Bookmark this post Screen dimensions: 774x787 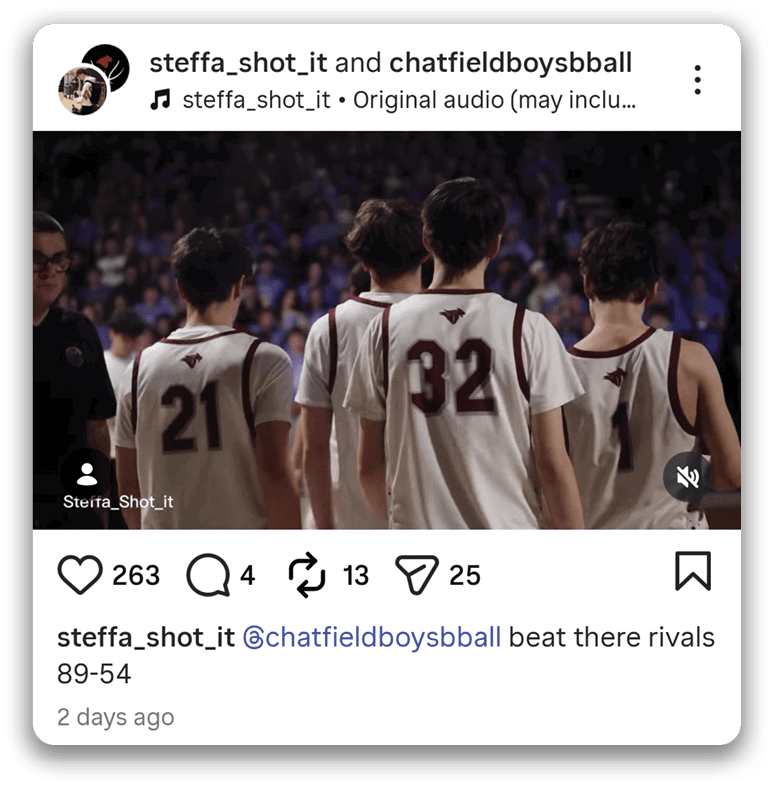(693, 572)
